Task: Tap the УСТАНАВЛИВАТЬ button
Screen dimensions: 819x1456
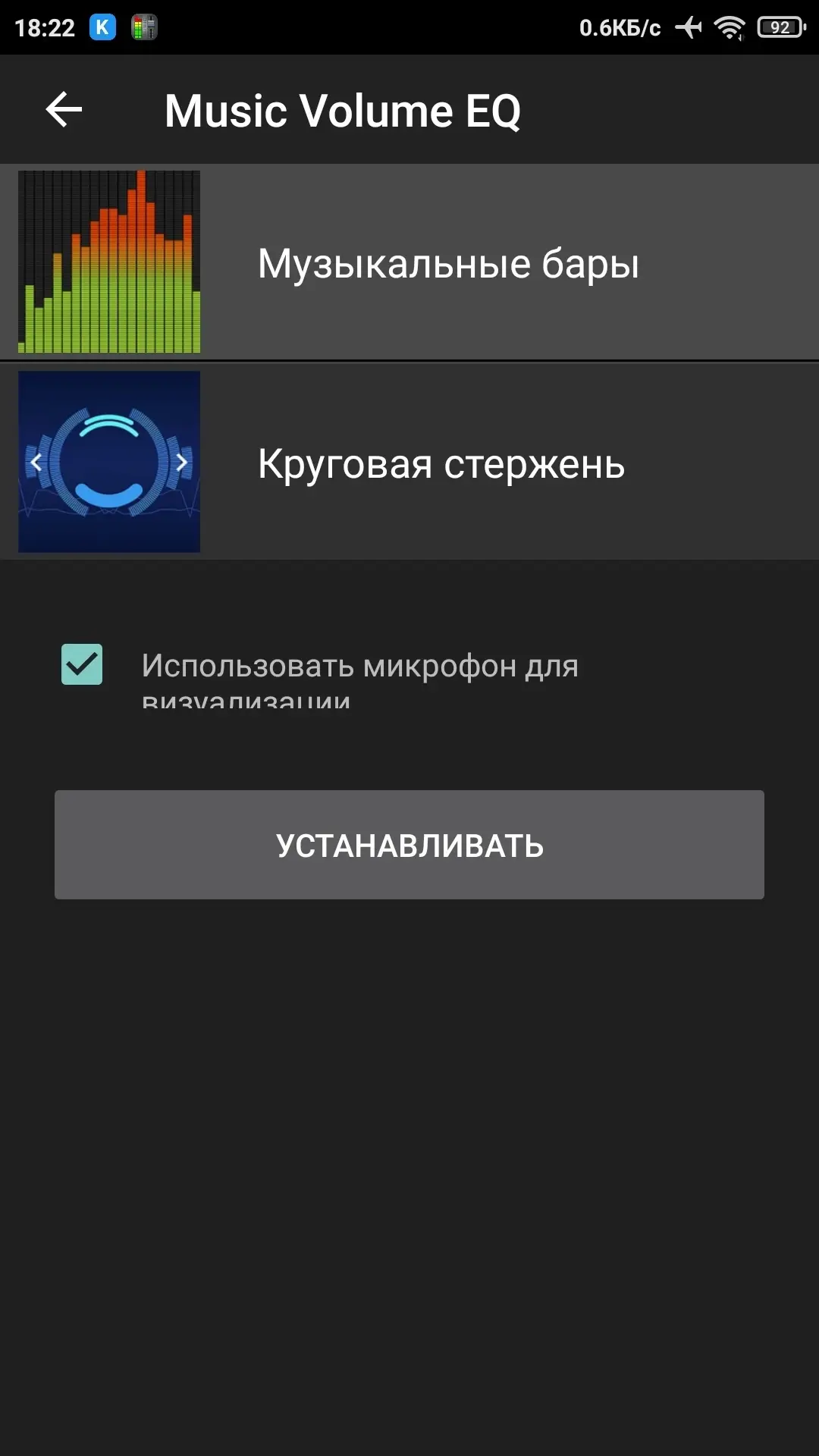Action: click(x=409, y=845)
